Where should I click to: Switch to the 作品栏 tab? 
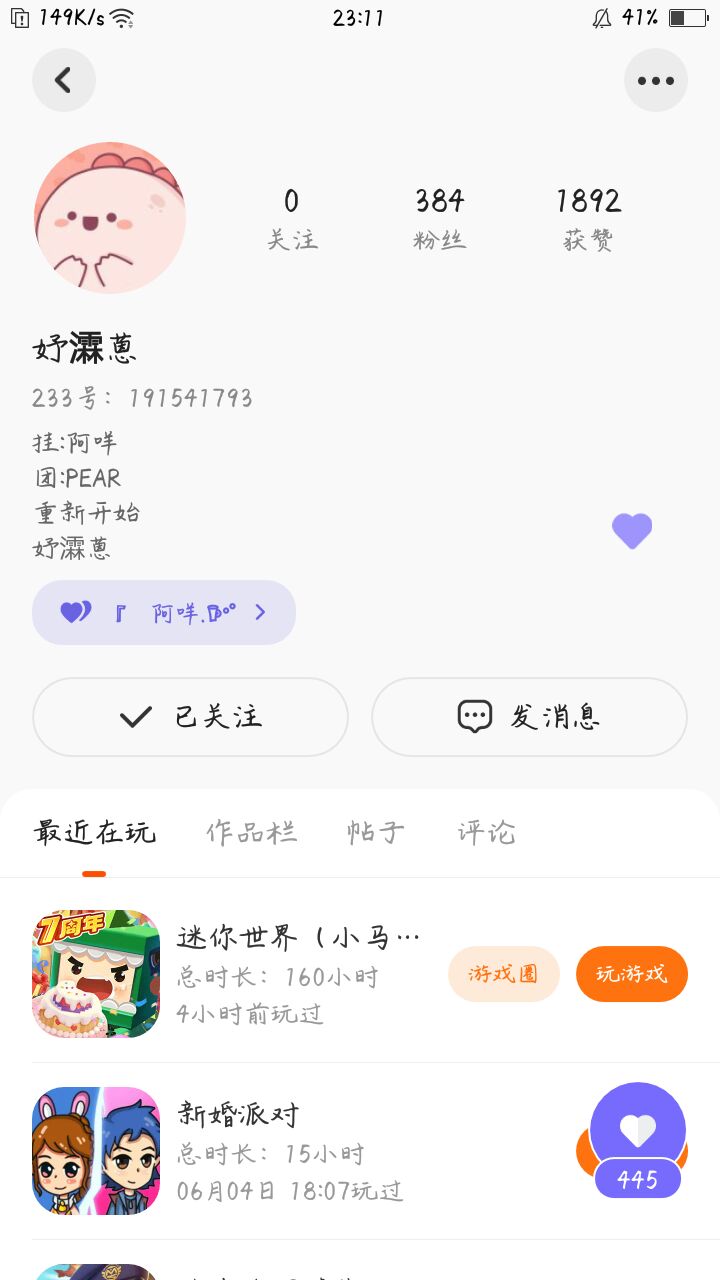point(252,832)
